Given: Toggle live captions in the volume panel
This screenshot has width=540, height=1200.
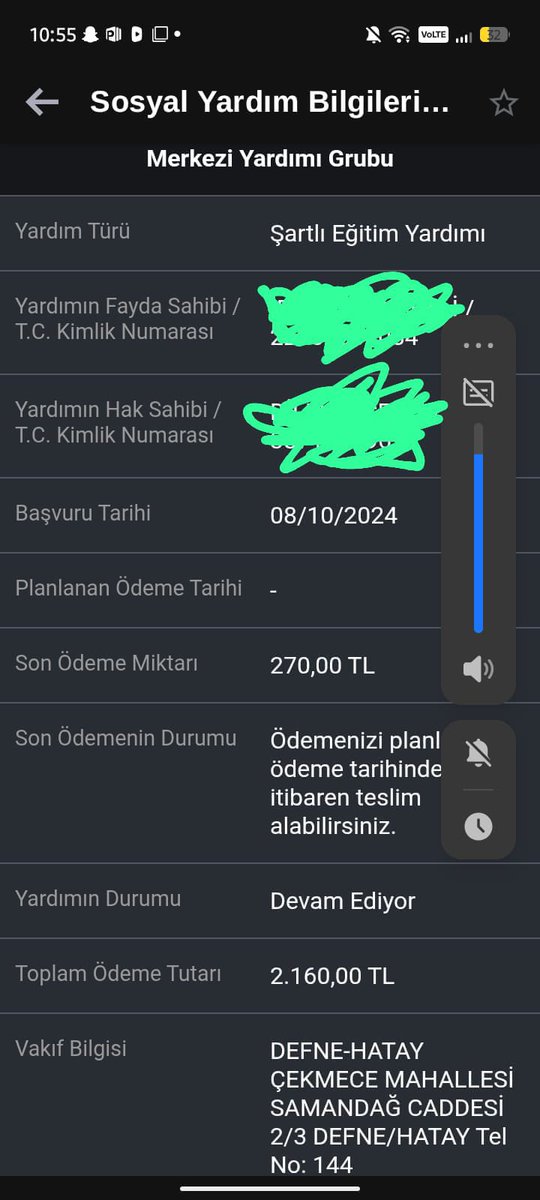Looking at the screenshot, I should 478,392.
